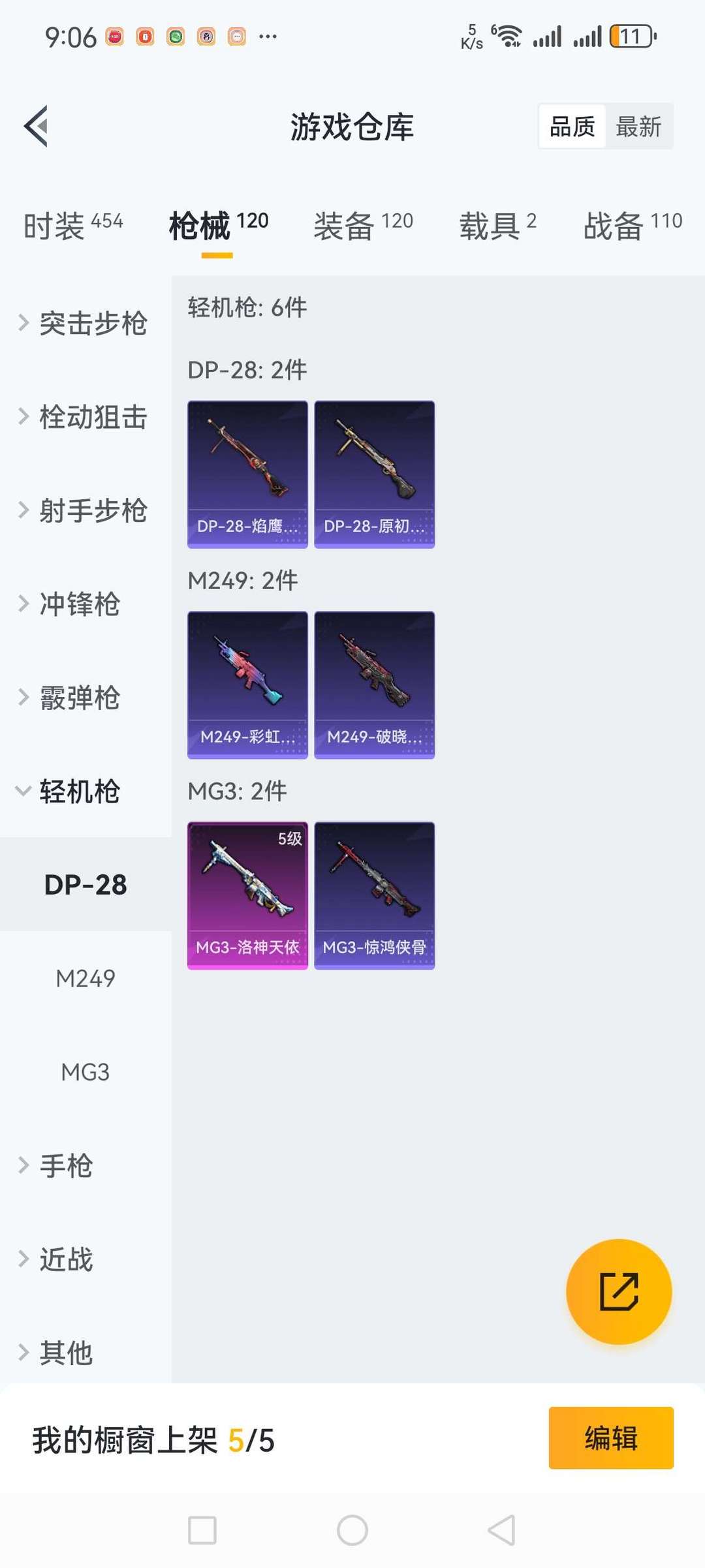Open the MG3-洛神天依 skin card

pos(247,895)
